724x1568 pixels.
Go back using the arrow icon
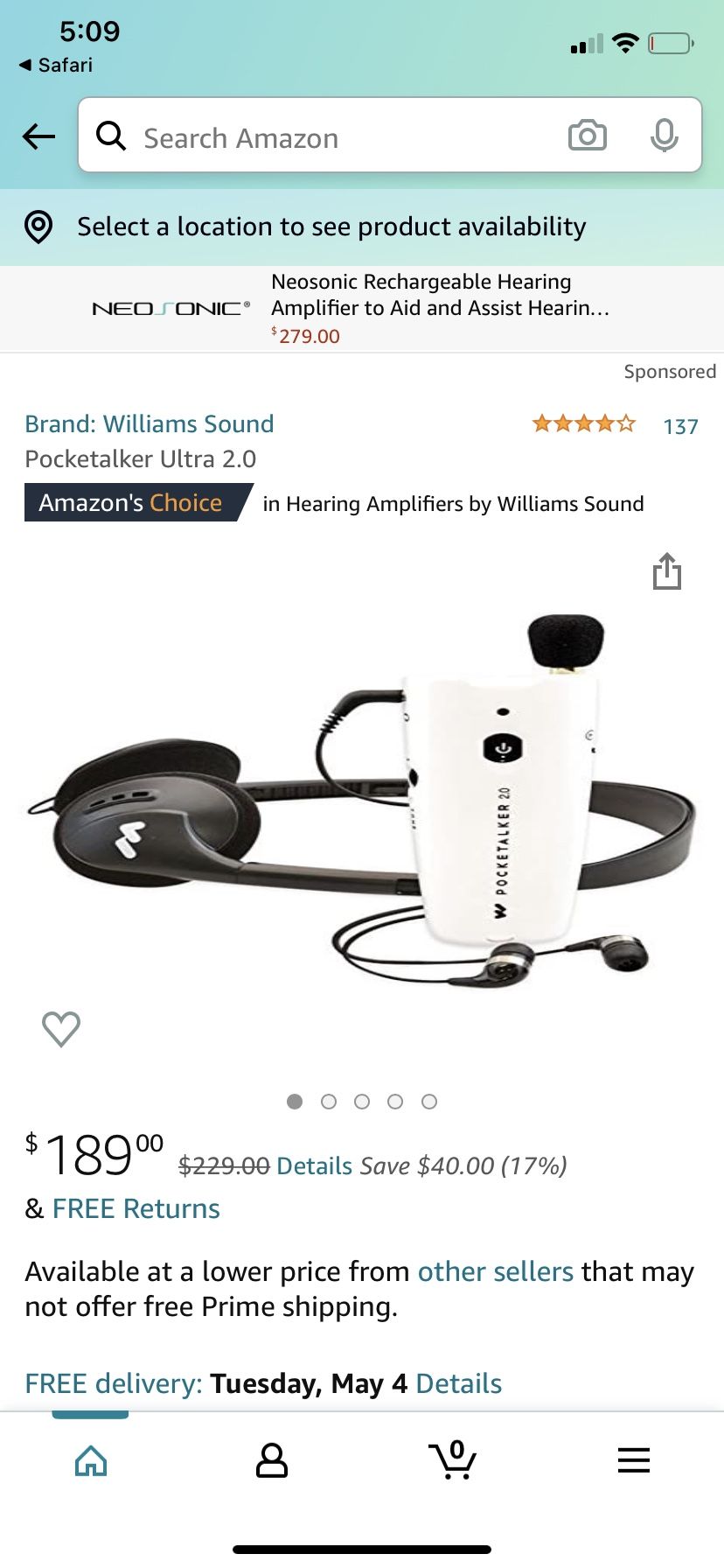click(38, 136)
